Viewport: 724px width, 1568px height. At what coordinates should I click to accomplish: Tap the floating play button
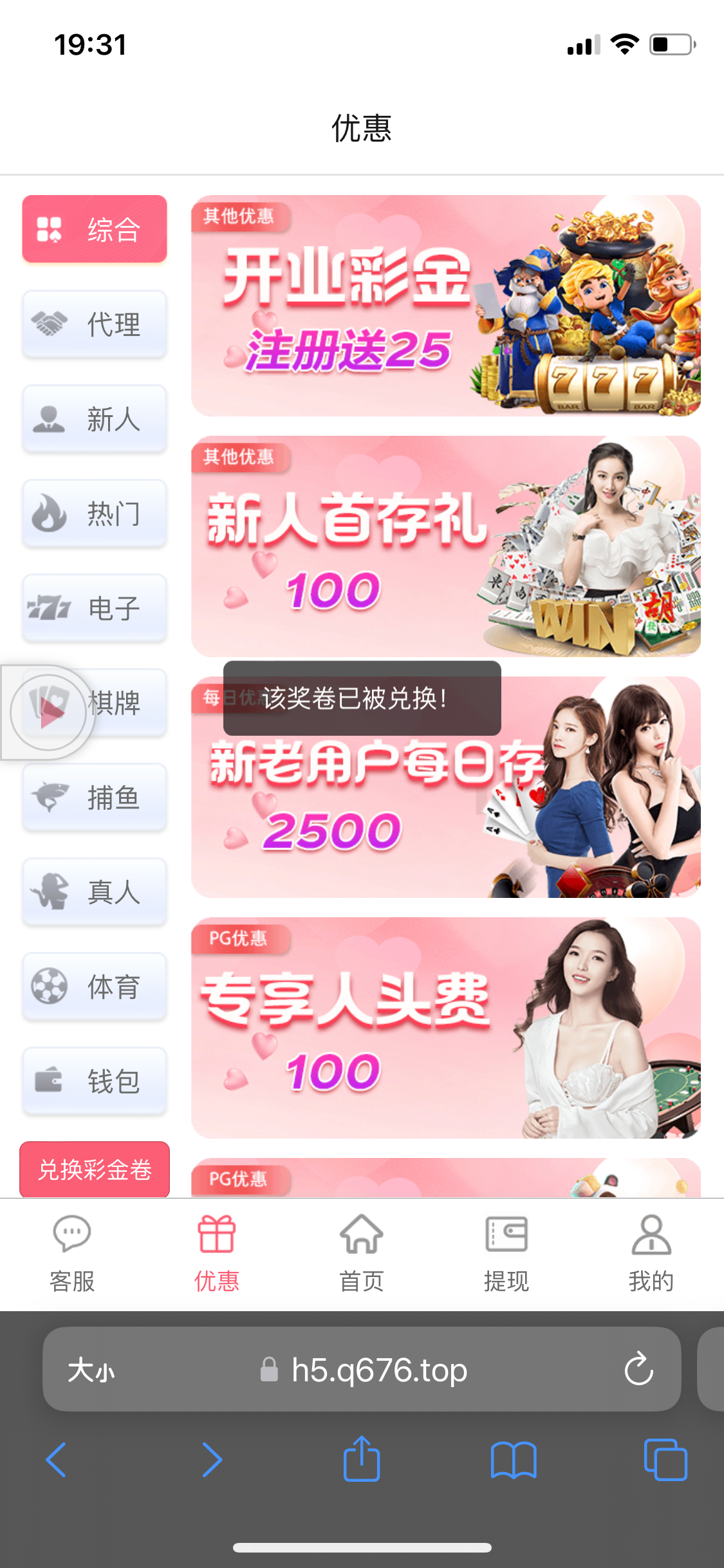click(x=49, y=712)
